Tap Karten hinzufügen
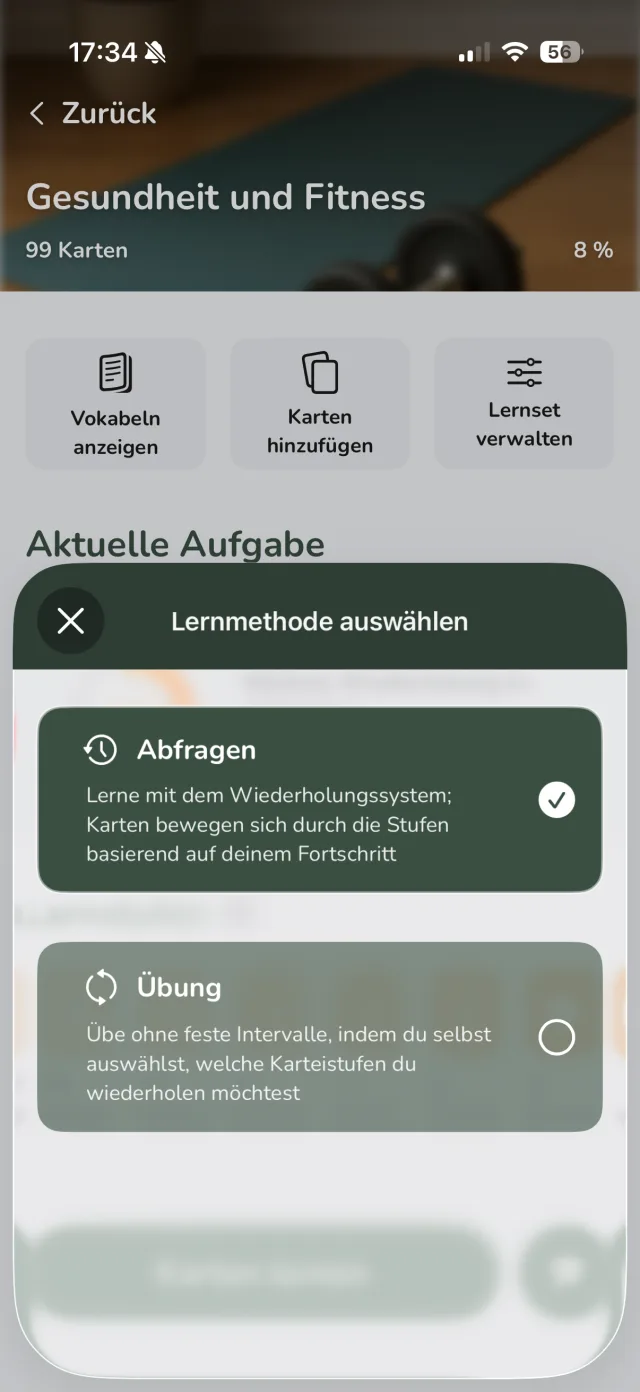This screenshot has height=1392, width=640. point(320,404)
